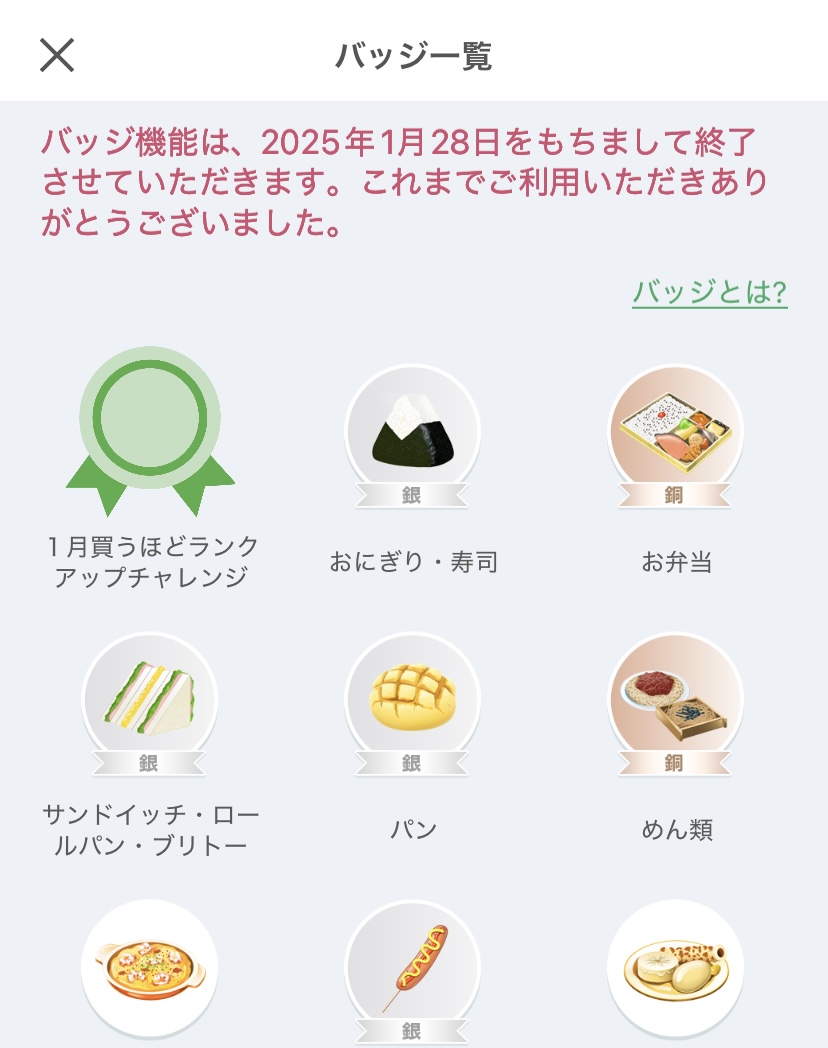Open the バッジとは? link

coord(709,292)
